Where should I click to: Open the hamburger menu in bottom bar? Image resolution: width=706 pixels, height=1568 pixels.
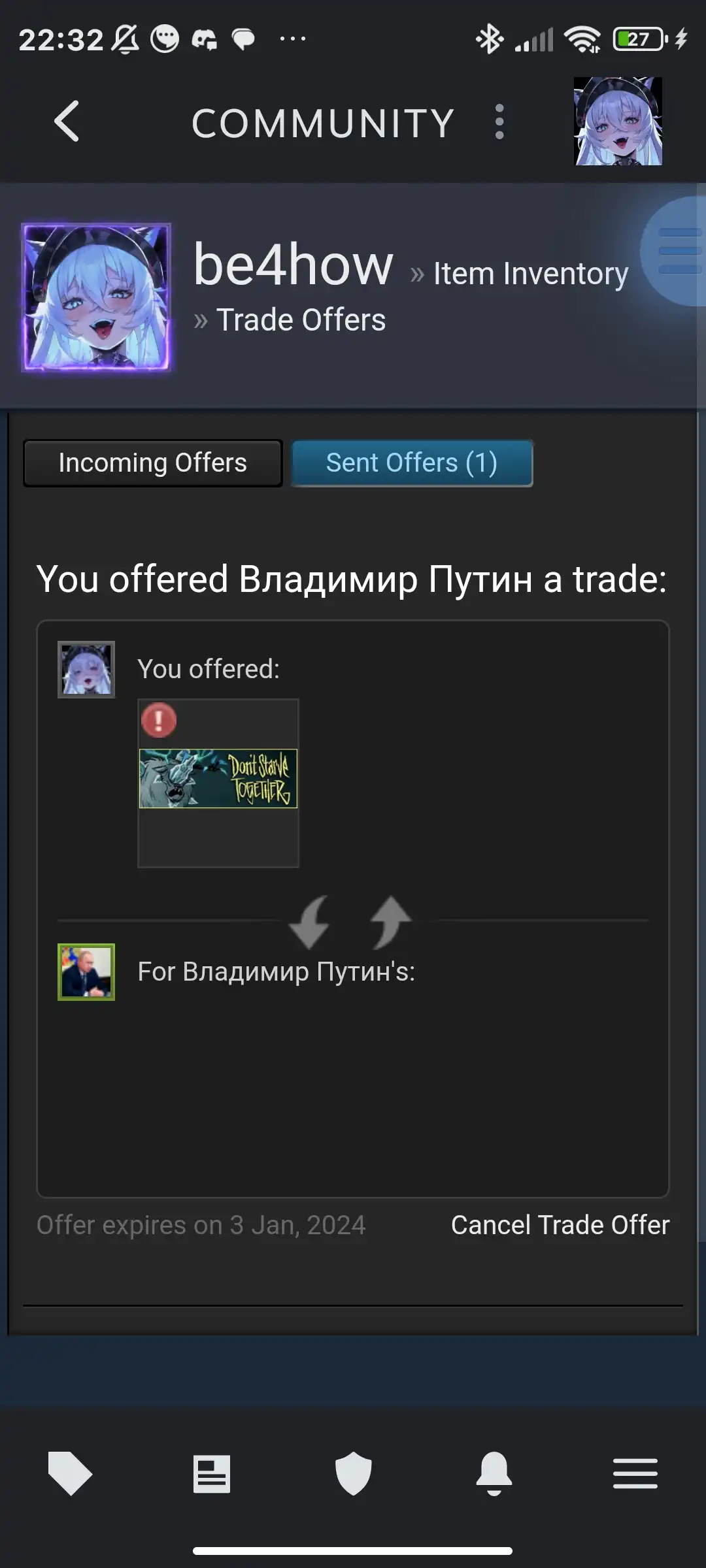[x=635, y=1473]
